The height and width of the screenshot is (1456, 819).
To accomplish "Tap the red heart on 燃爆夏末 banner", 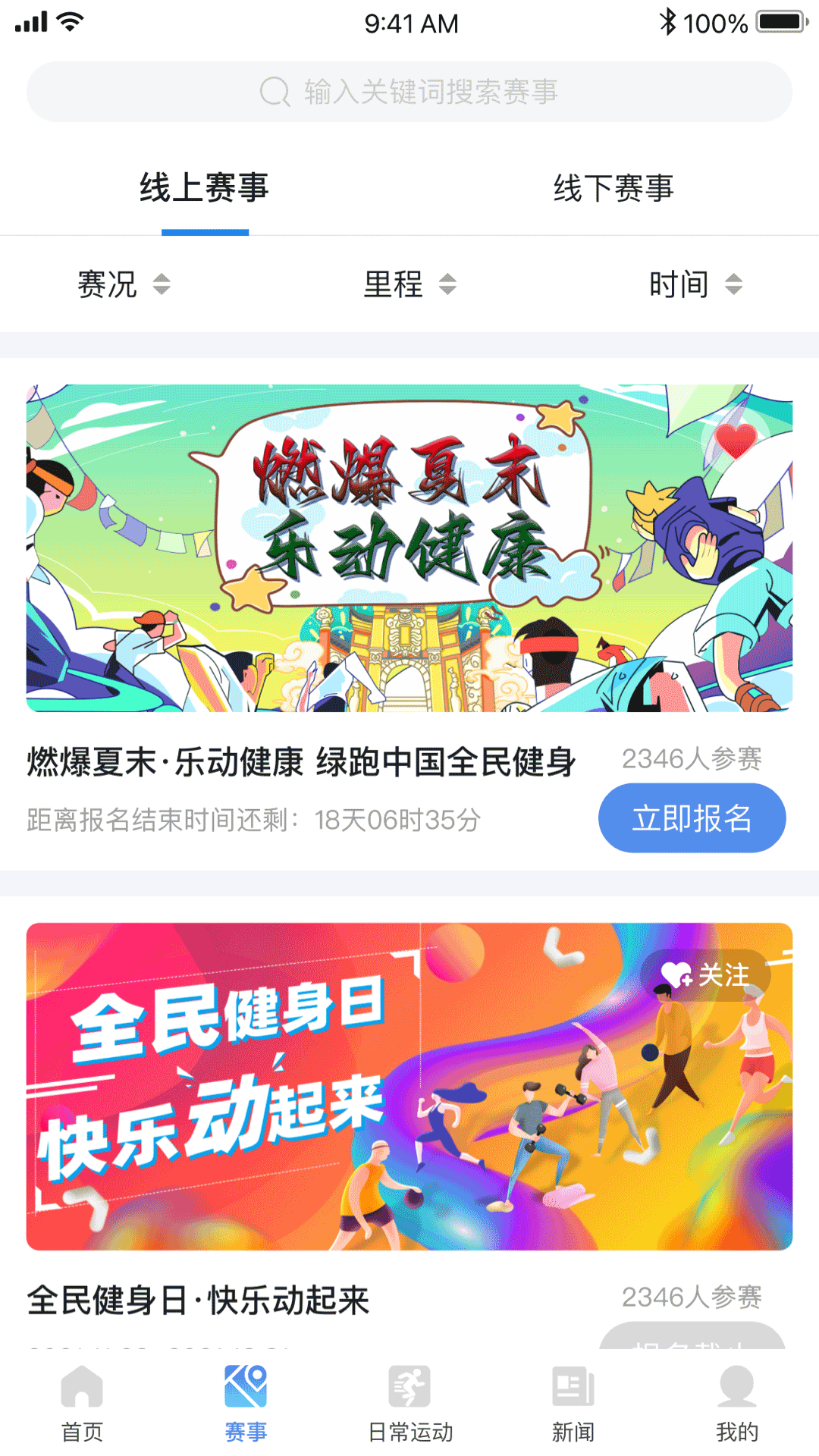I will (736, 440).
